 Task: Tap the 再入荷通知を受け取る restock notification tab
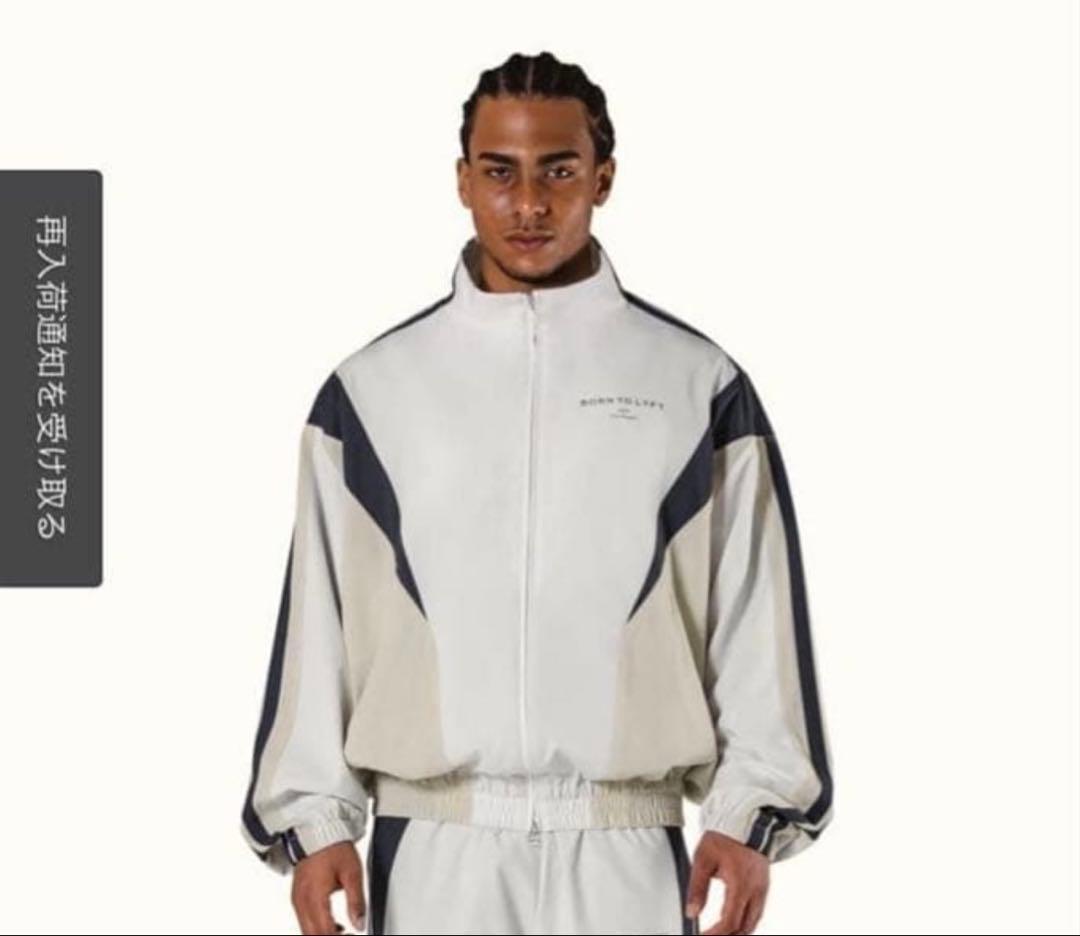pyautogui.click(x=50, y=378)
